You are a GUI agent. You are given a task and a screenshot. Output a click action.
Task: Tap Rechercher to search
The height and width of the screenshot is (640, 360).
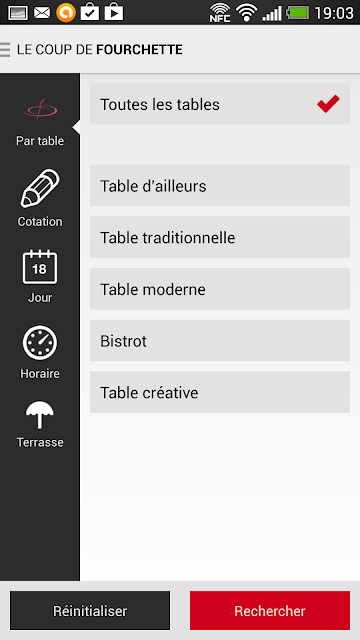click(270, 611)
